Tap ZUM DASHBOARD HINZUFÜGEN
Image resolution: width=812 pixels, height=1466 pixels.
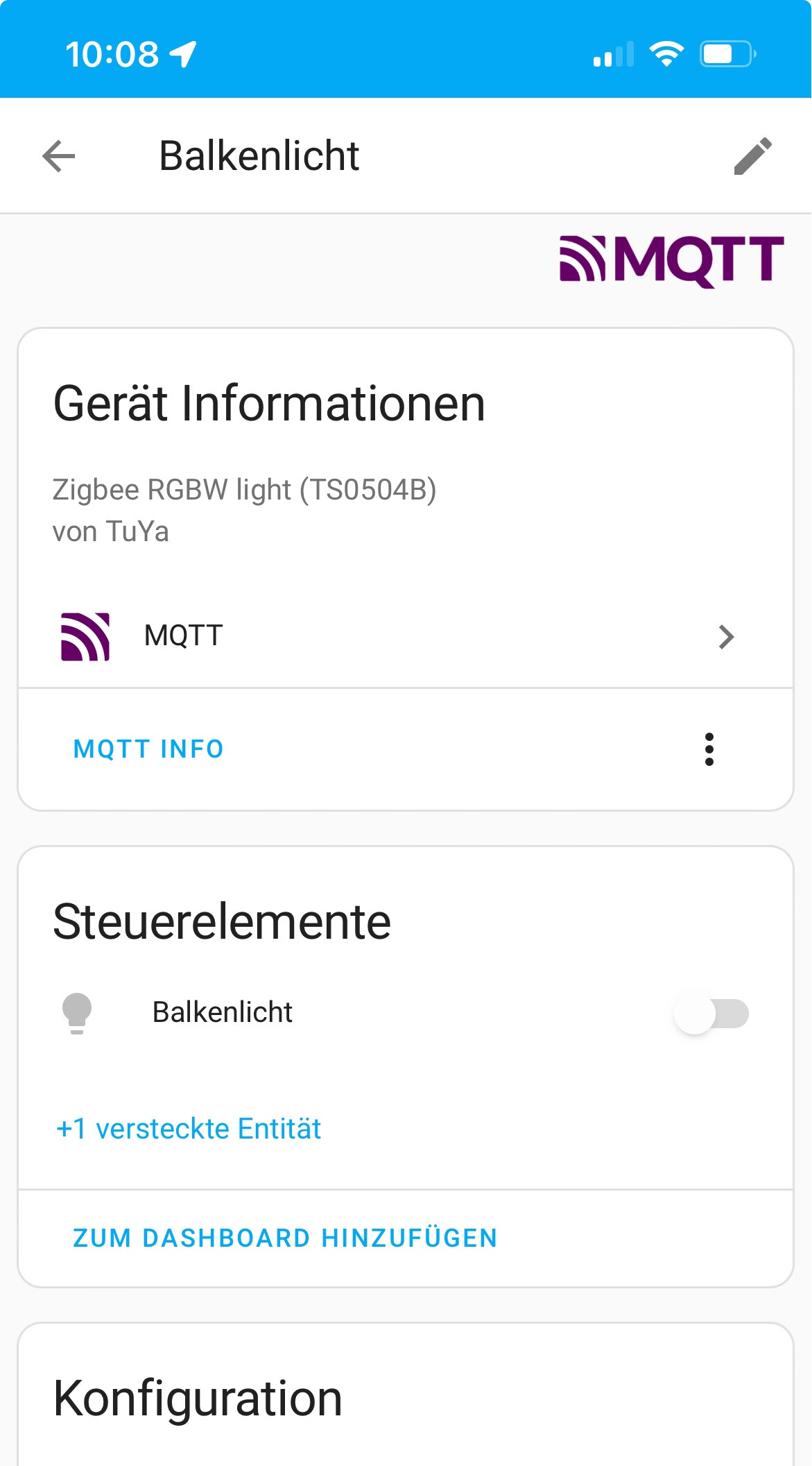click(285, 1238)
